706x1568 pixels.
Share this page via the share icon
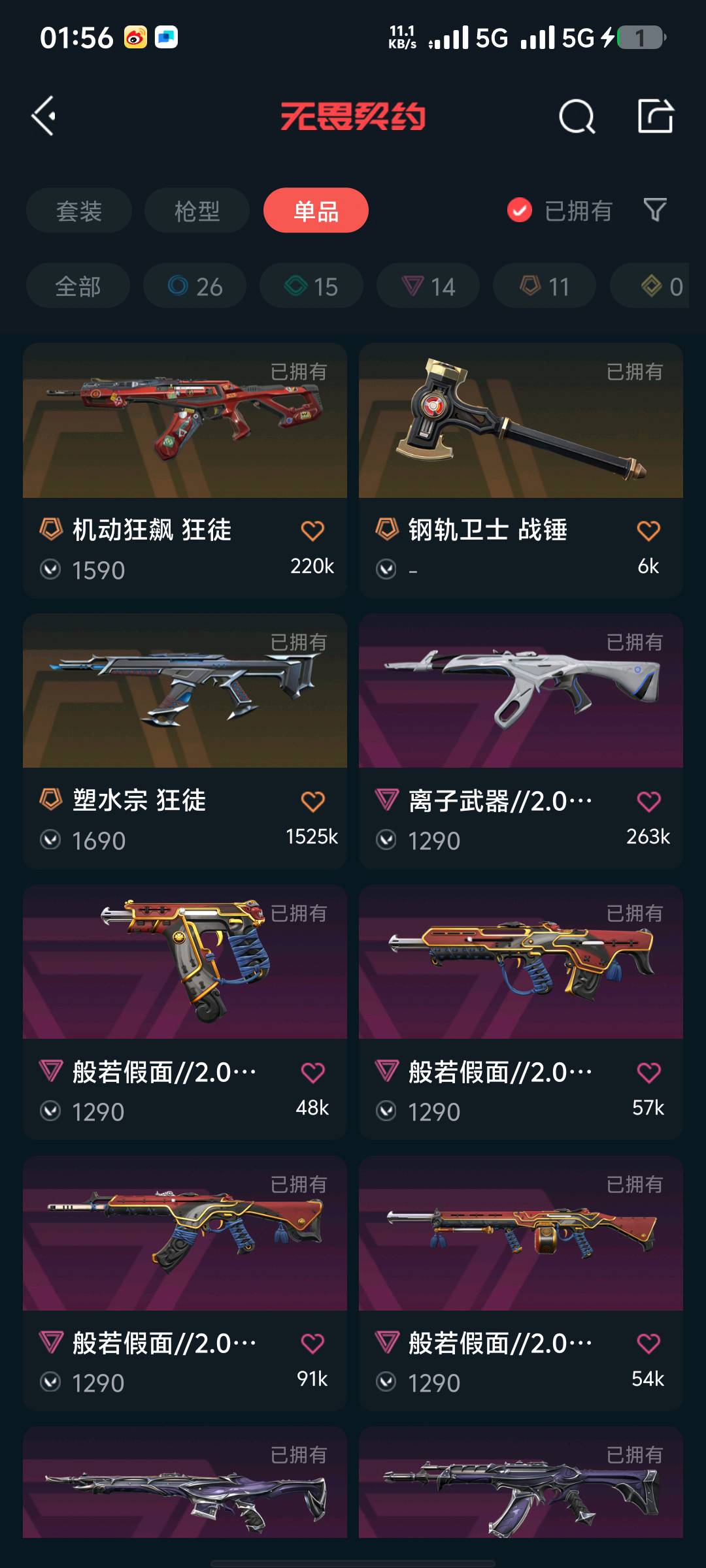[x=655, y=117]
